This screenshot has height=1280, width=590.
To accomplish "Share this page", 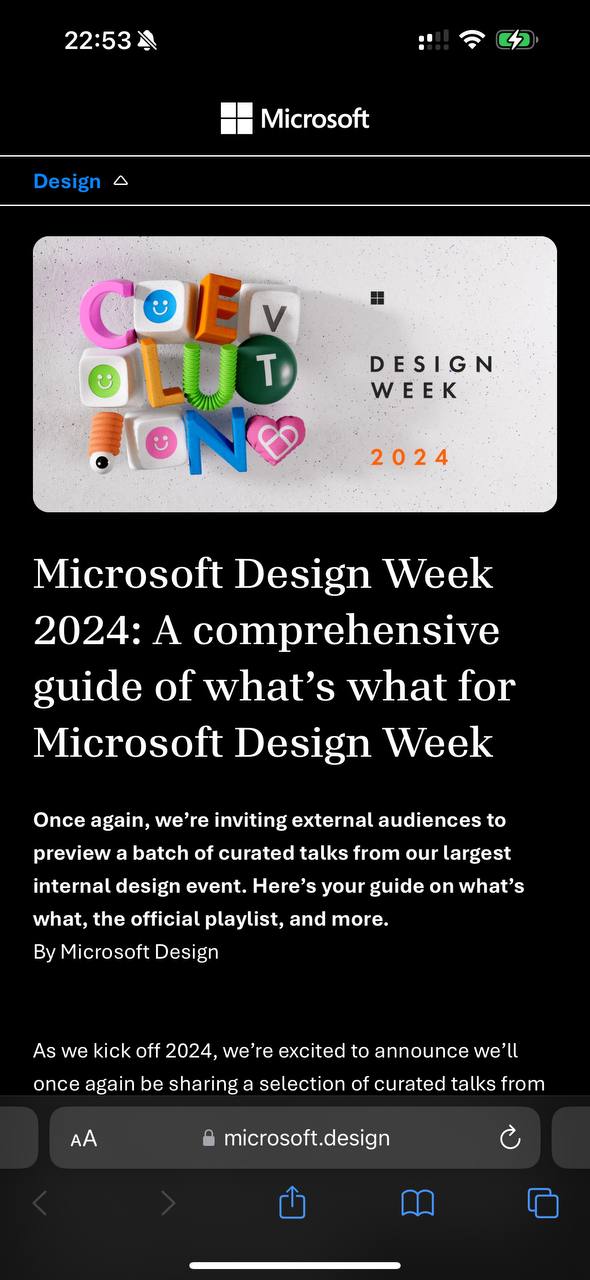I will coord(292,1202).
